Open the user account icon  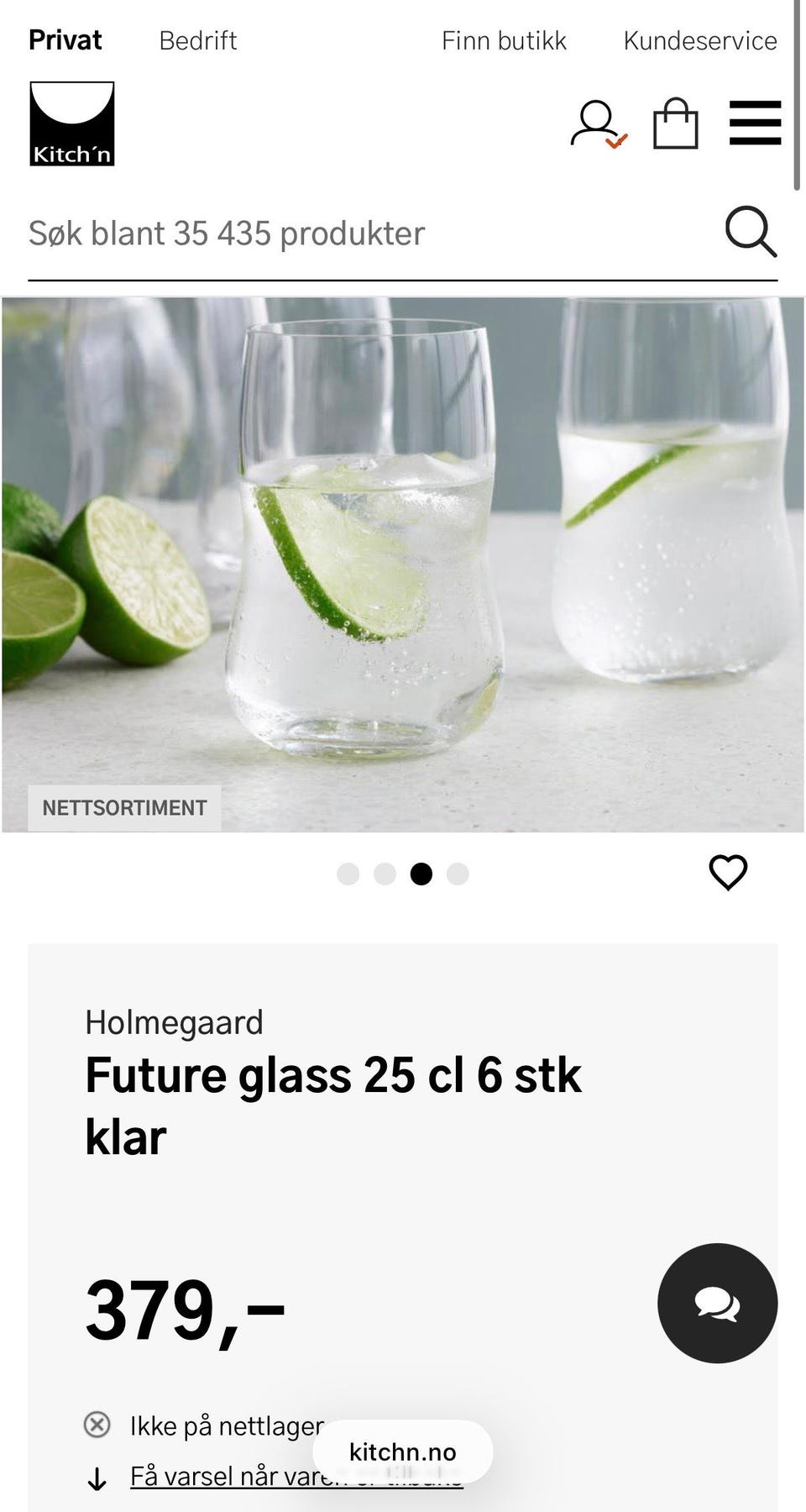pyautogui.click(x=598, y=124)
